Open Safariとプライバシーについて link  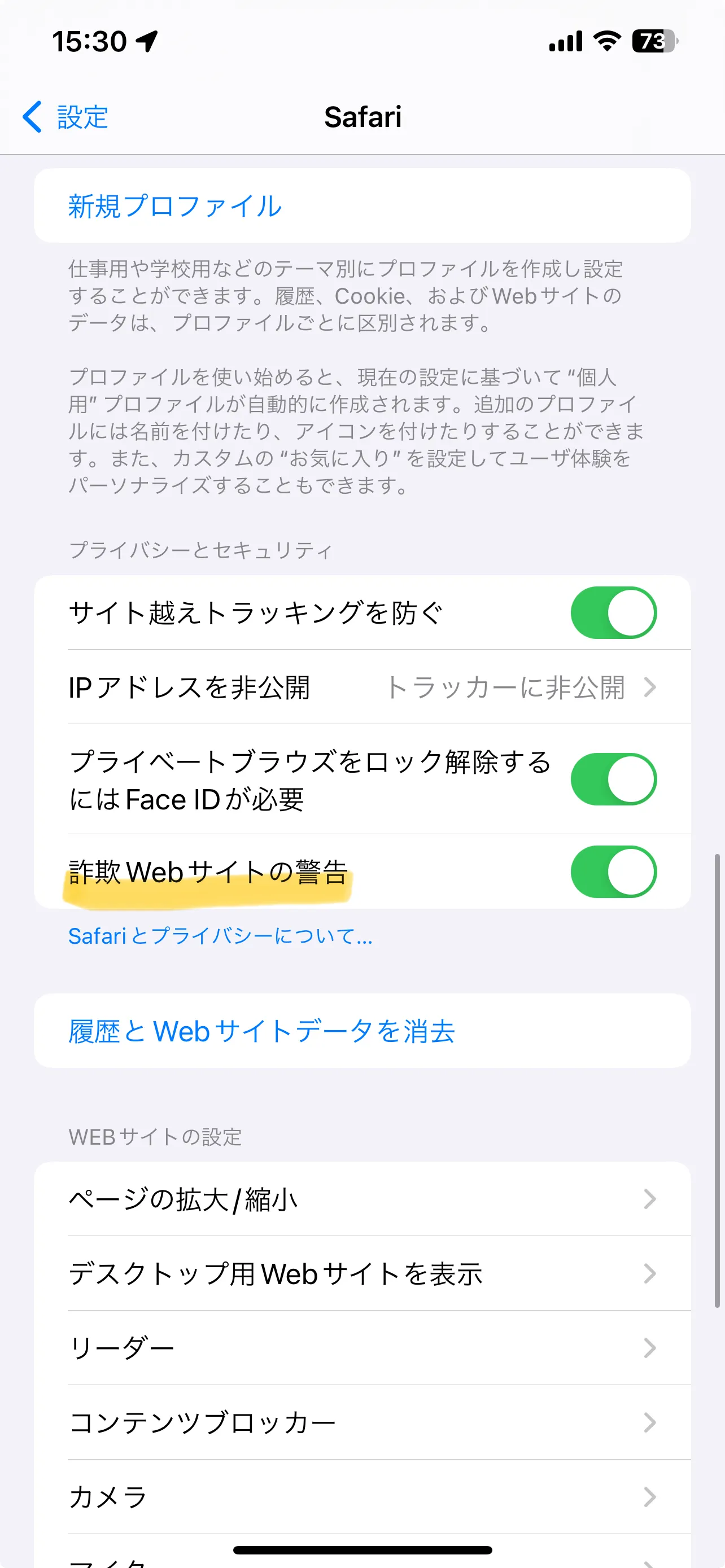[x=220, y=936]
